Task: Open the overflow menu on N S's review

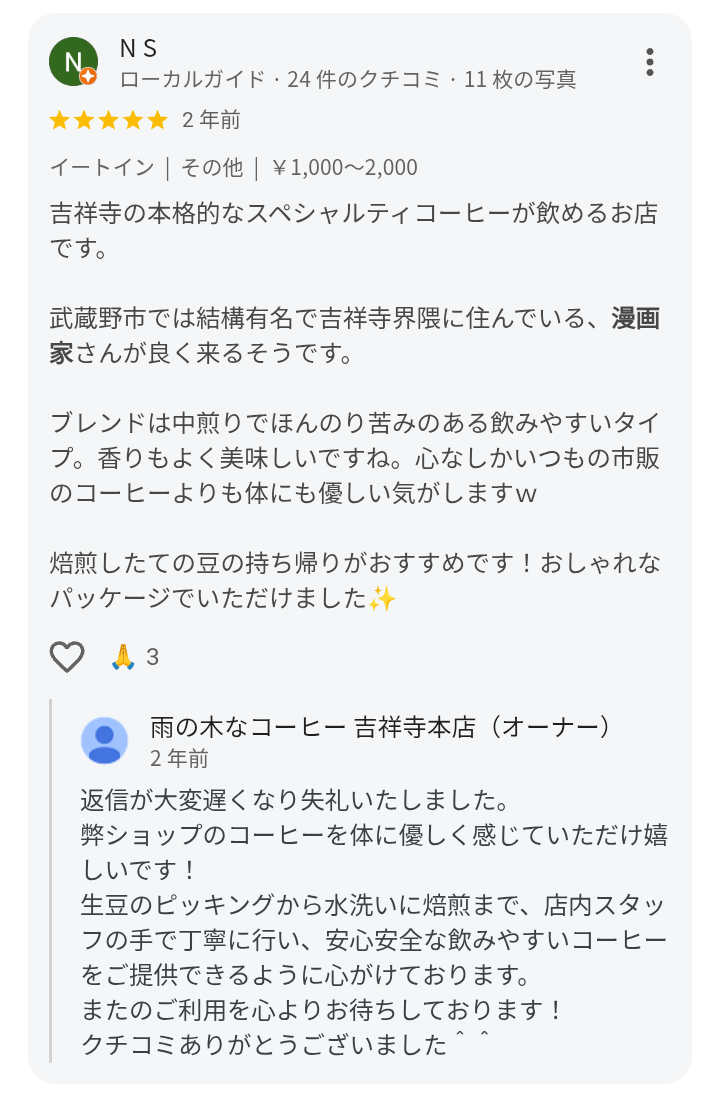Action: (x=650, y=62)
